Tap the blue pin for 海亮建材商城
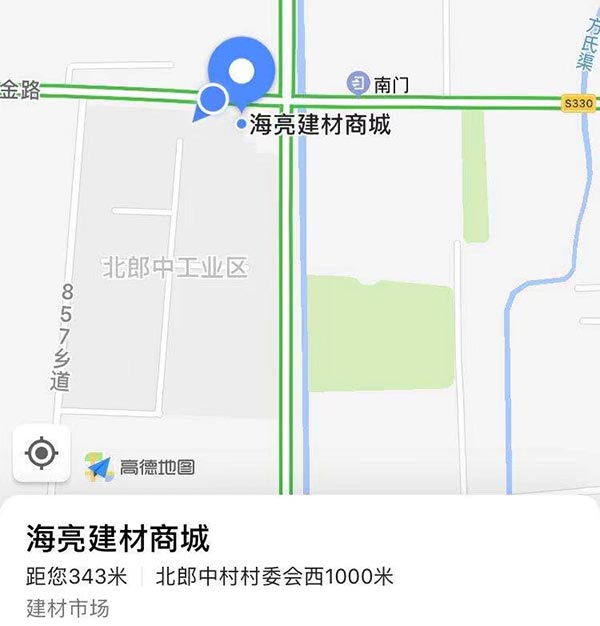 pos(242,71)
